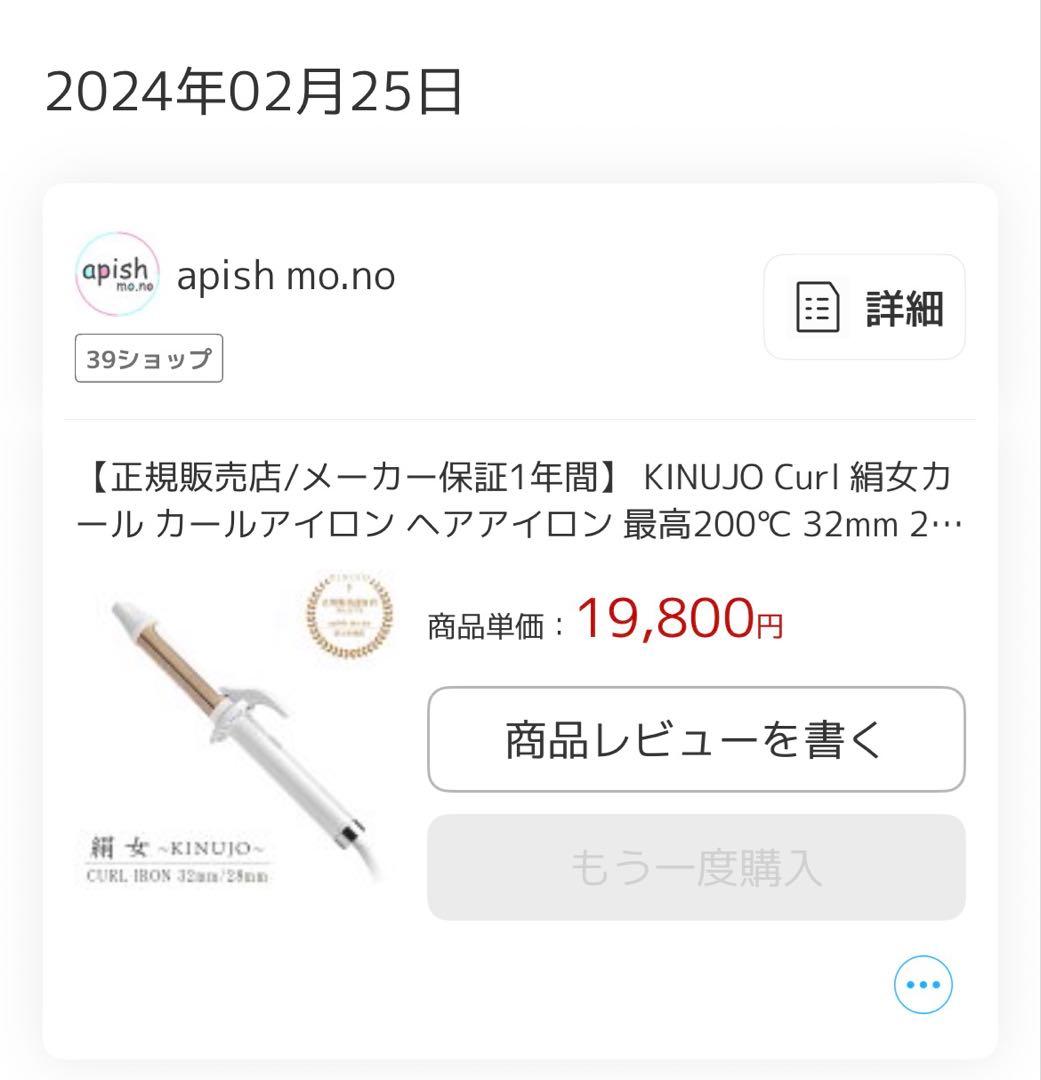Screen dimensions: 1041x1080
Task: Select the document icon inside the 詳細 button
Action: click(818, 307)
